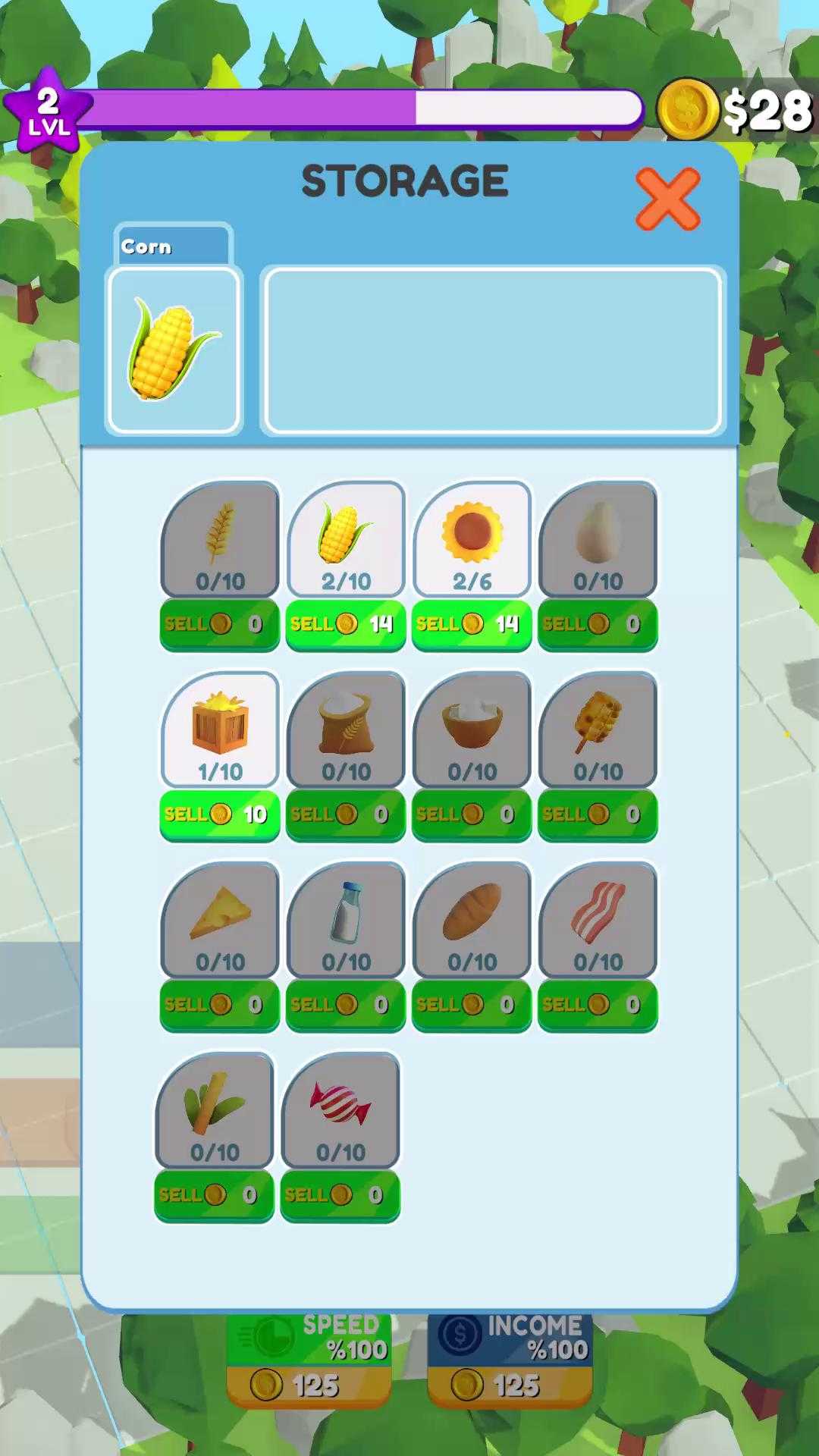Sell the hay crate for 10 coins

(x=220, y=814)
